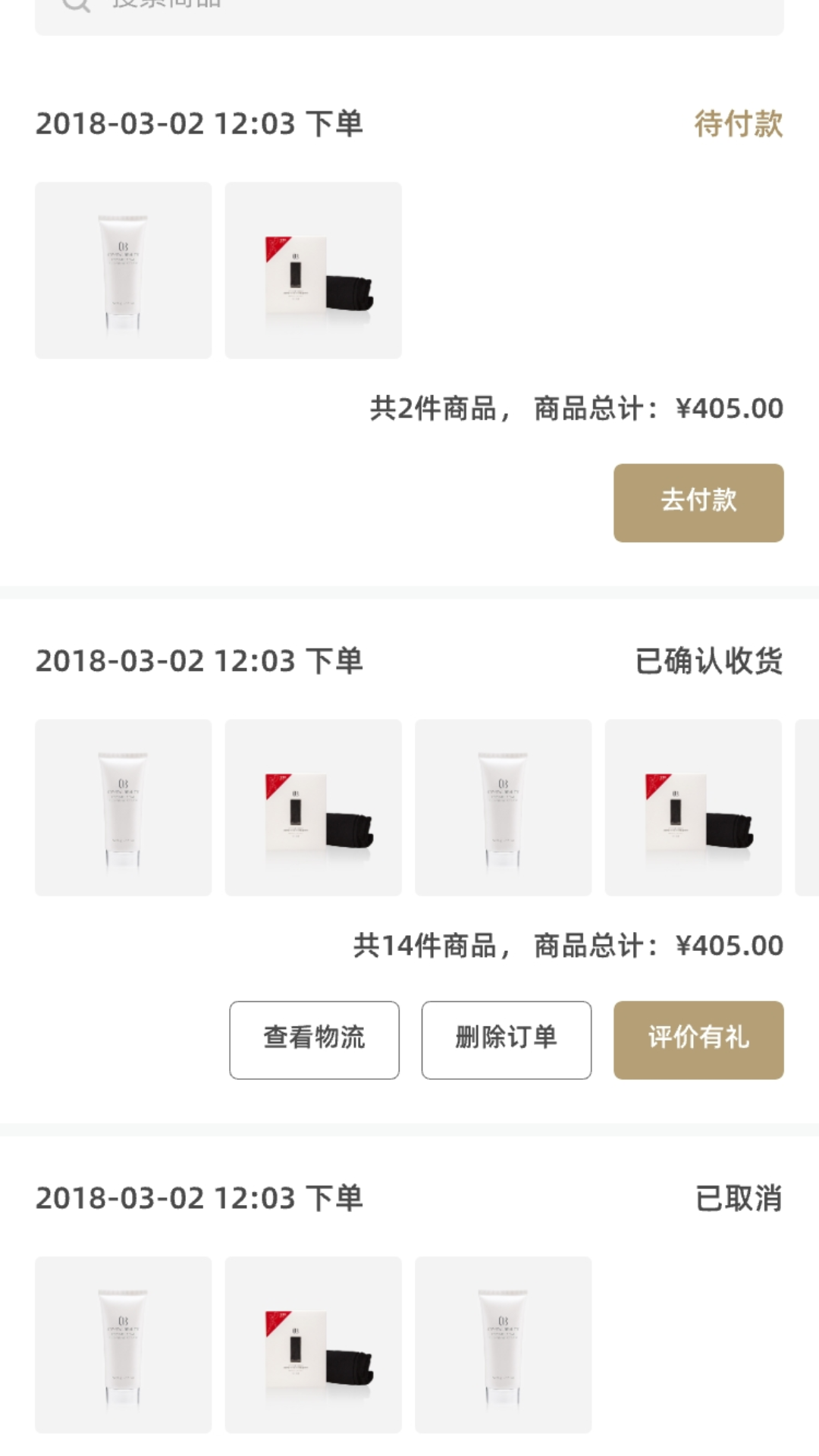Screen dimensions: 819x1456
Task: Click the 去付款 button on first order
Action: [x=697, y=502]
